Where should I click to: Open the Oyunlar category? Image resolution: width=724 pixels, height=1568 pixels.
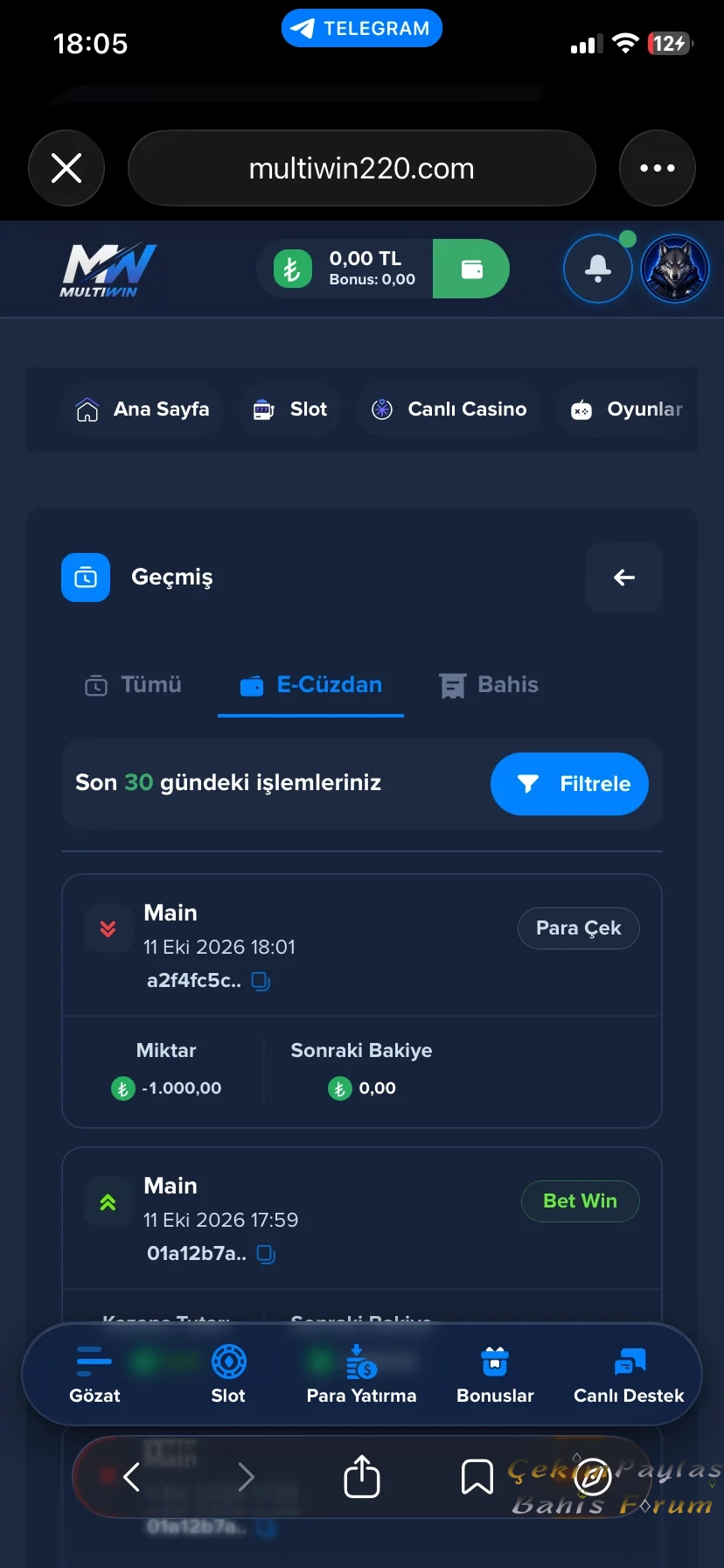626,409
